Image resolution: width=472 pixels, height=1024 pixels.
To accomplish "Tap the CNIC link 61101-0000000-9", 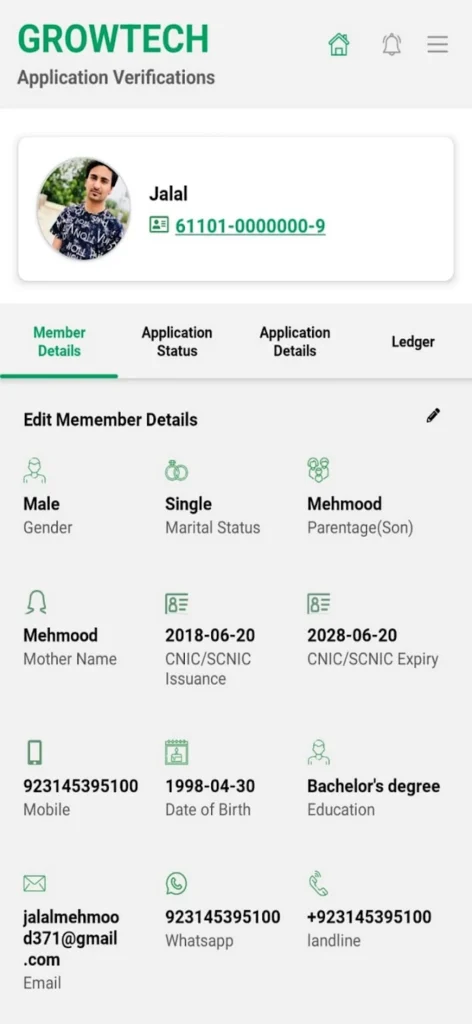I will click(x=250, y=226).
